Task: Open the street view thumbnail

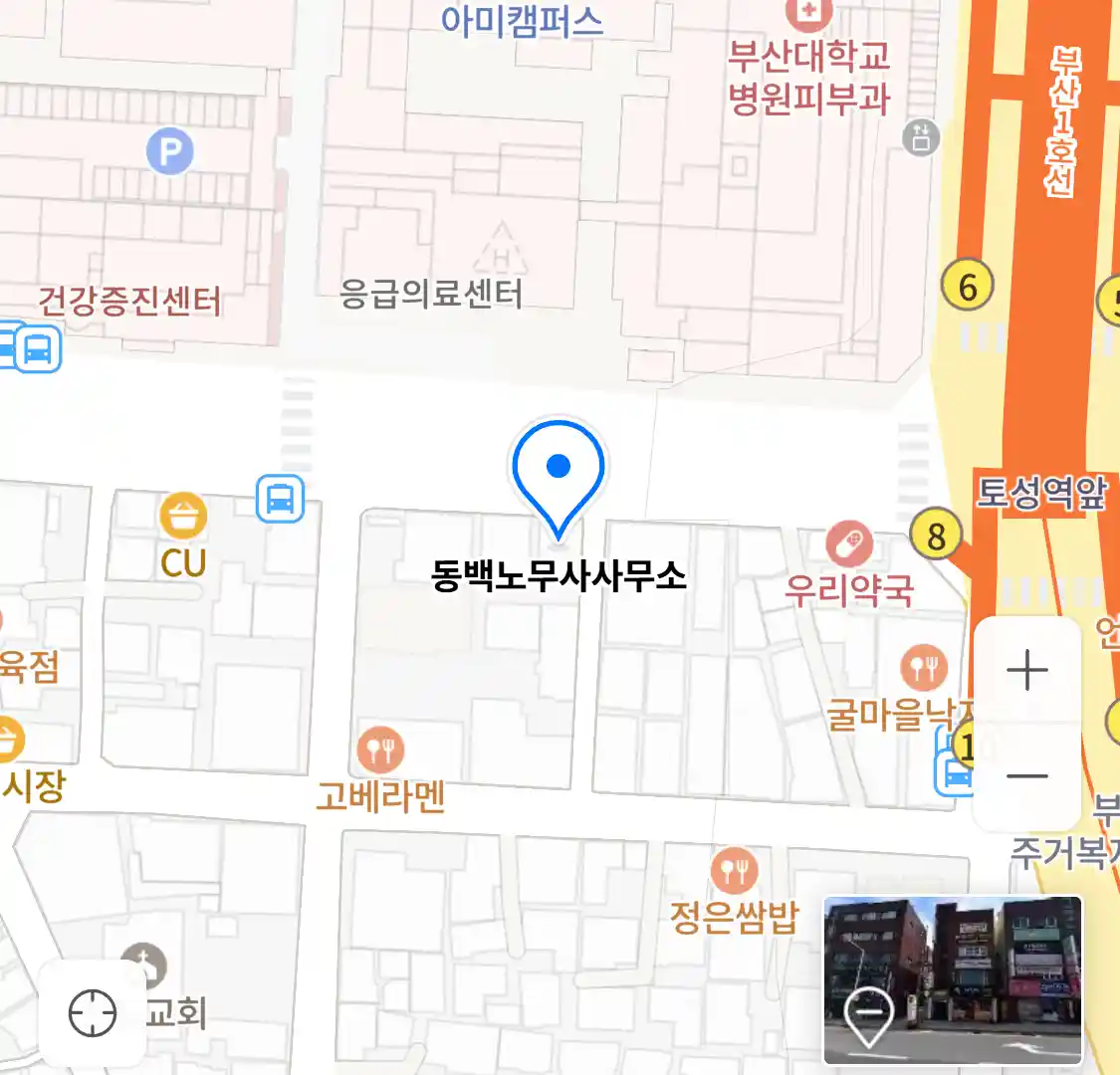Action: [953, 980]
